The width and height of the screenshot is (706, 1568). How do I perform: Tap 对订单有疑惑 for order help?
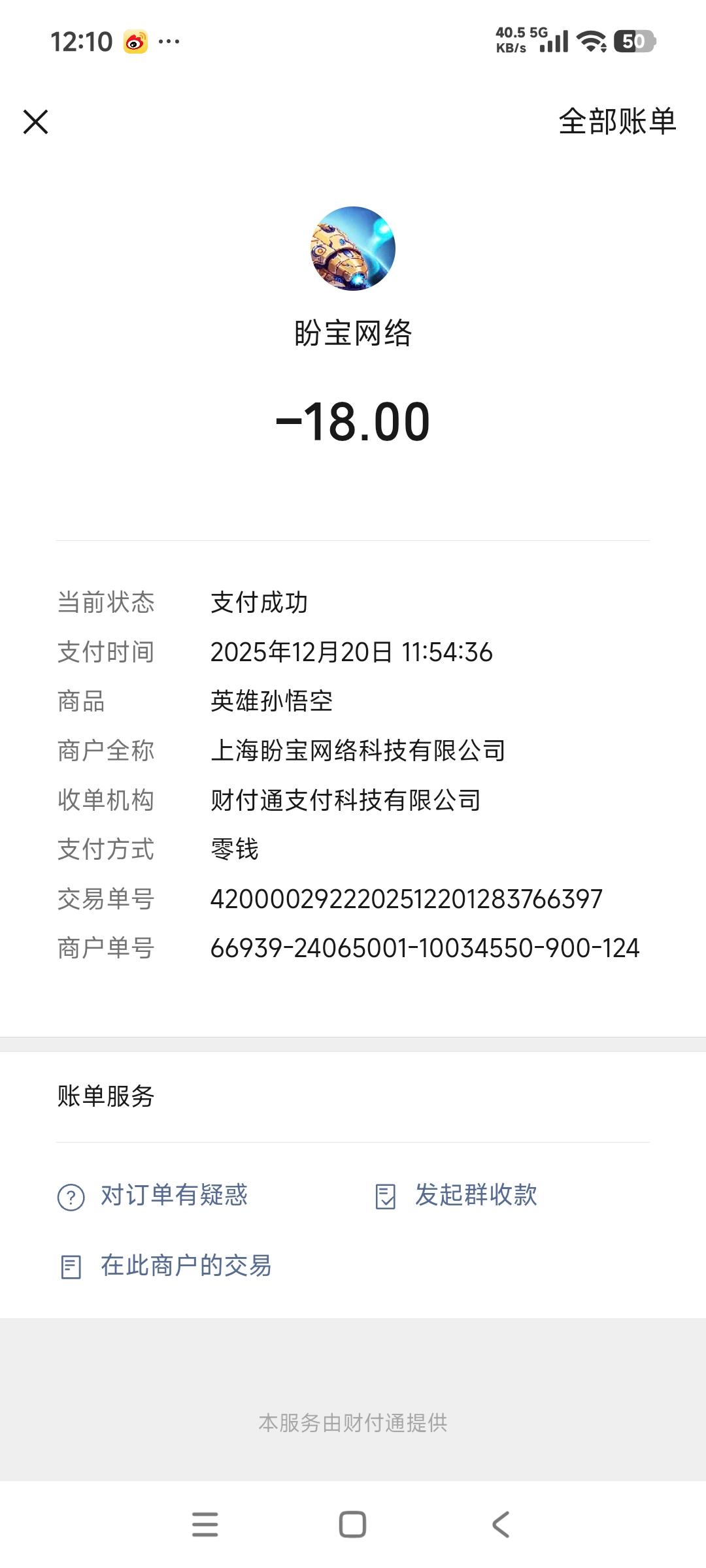(153, 1196)
